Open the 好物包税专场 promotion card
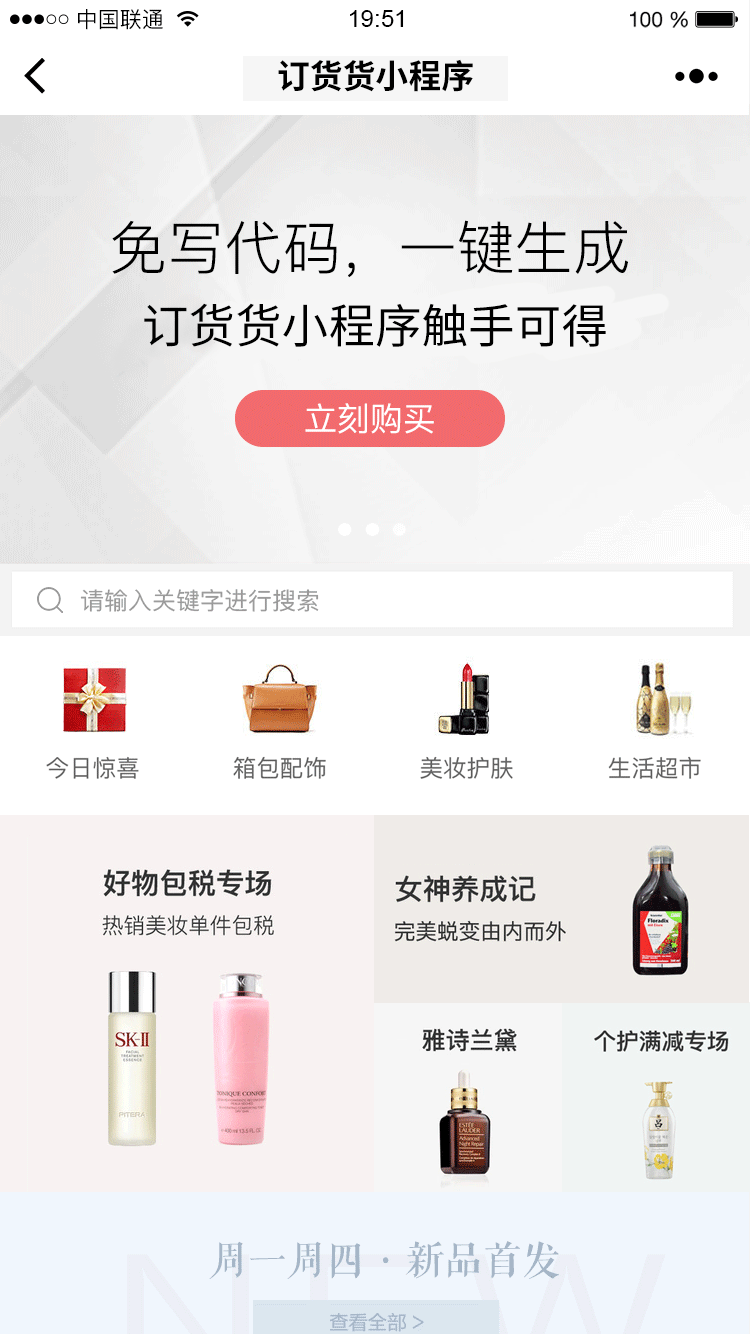The width and height of the screenshot is (750, 1334). (x=187, y=1003)
